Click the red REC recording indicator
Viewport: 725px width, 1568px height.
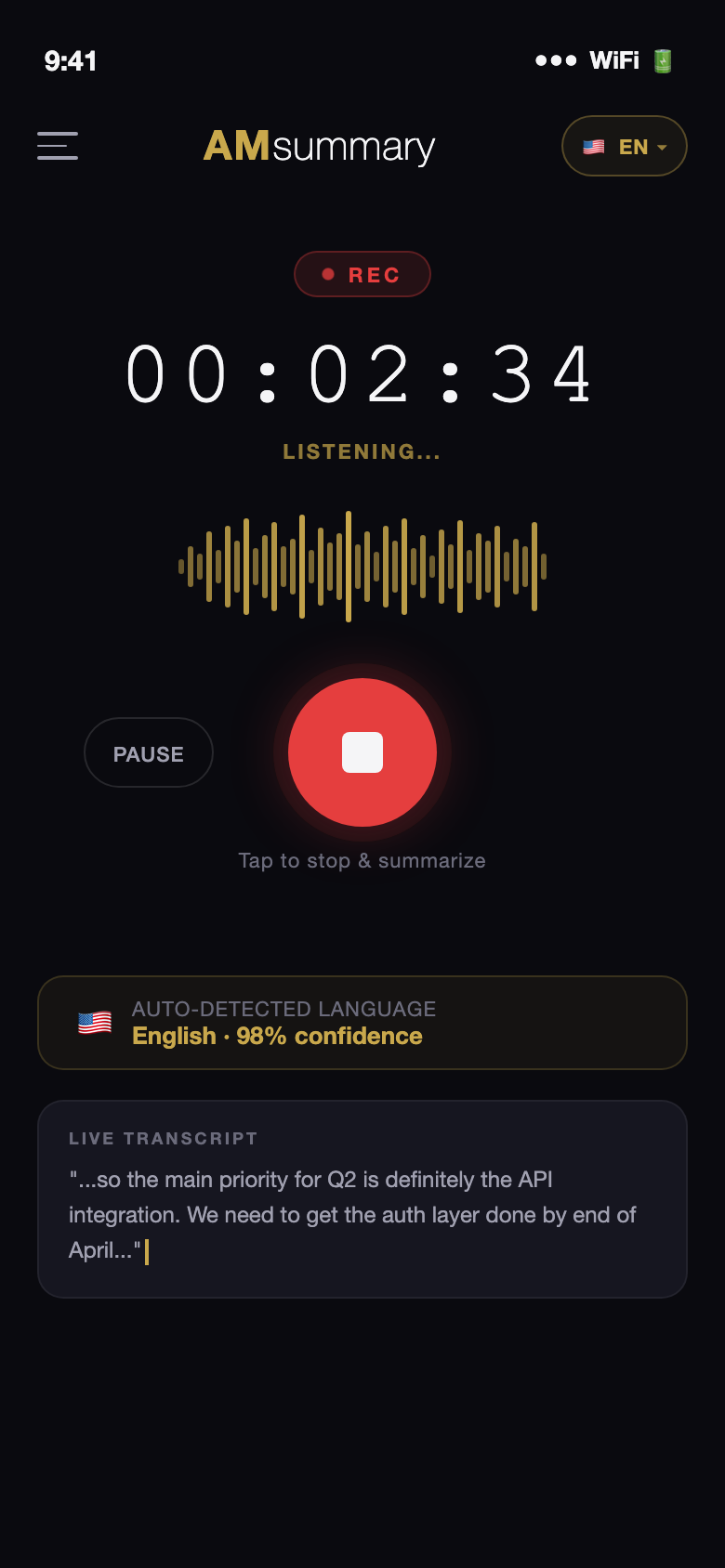coord(362,273)
